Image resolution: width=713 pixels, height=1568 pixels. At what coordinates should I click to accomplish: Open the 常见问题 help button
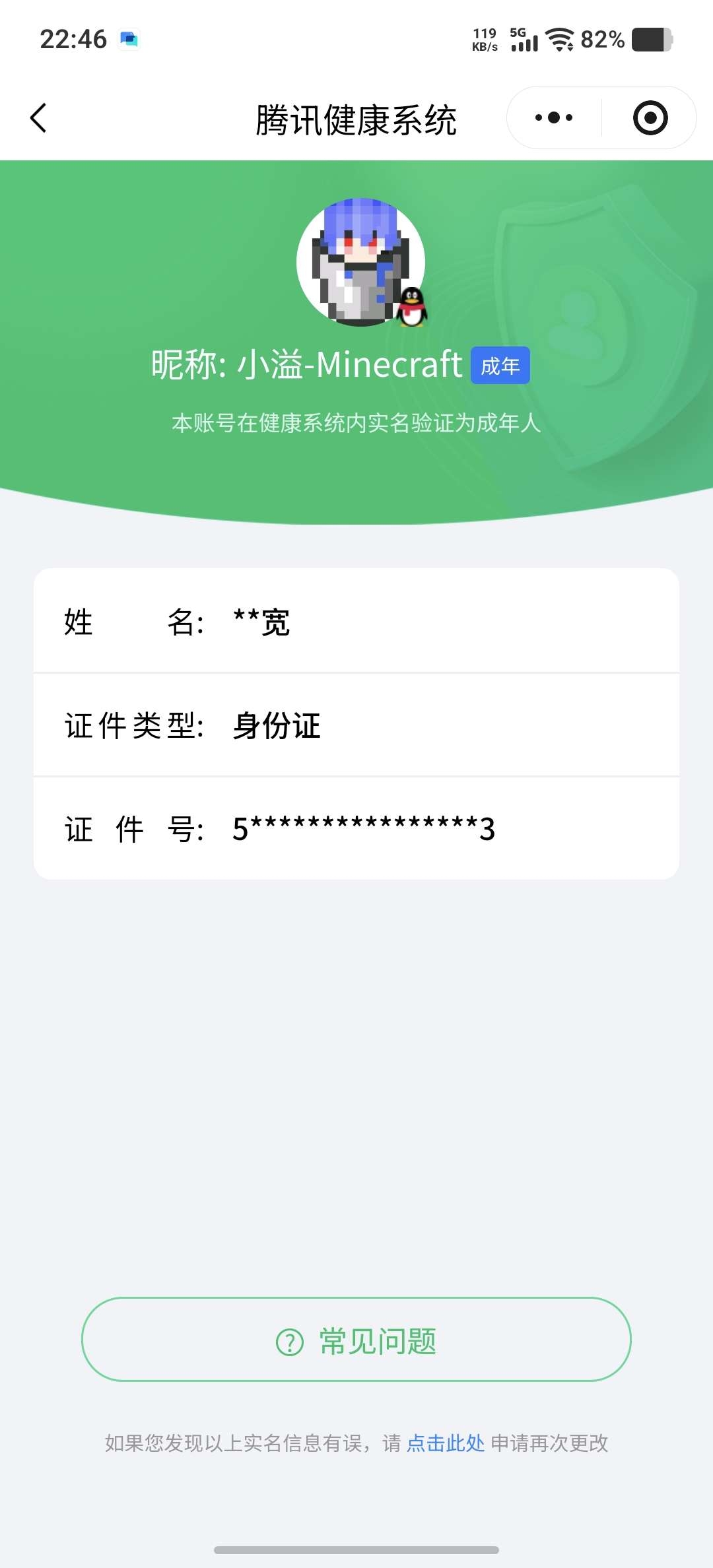pyautogui.click(x=356, y=1339)
